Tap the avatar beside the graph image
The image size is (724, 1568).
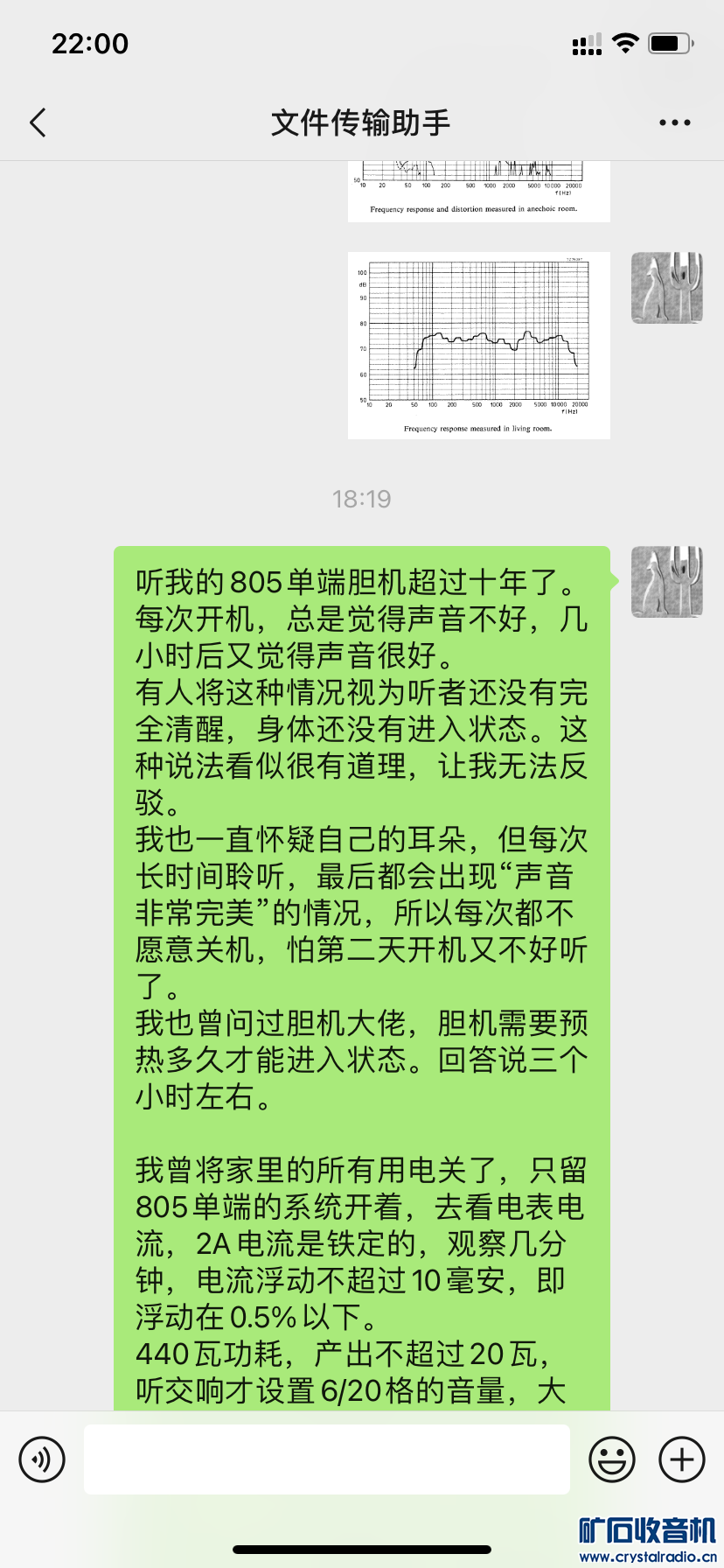[666, 288]
